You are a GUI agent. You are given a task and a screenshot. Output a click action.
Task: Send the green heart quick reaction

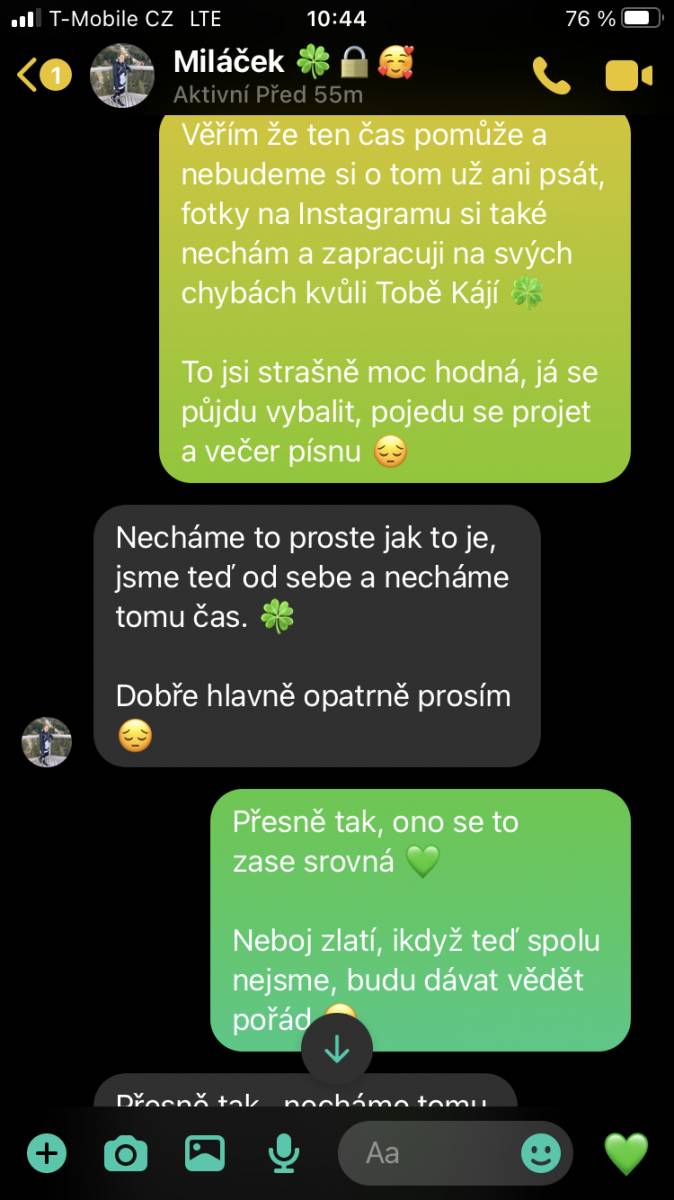click(627, 1154)
